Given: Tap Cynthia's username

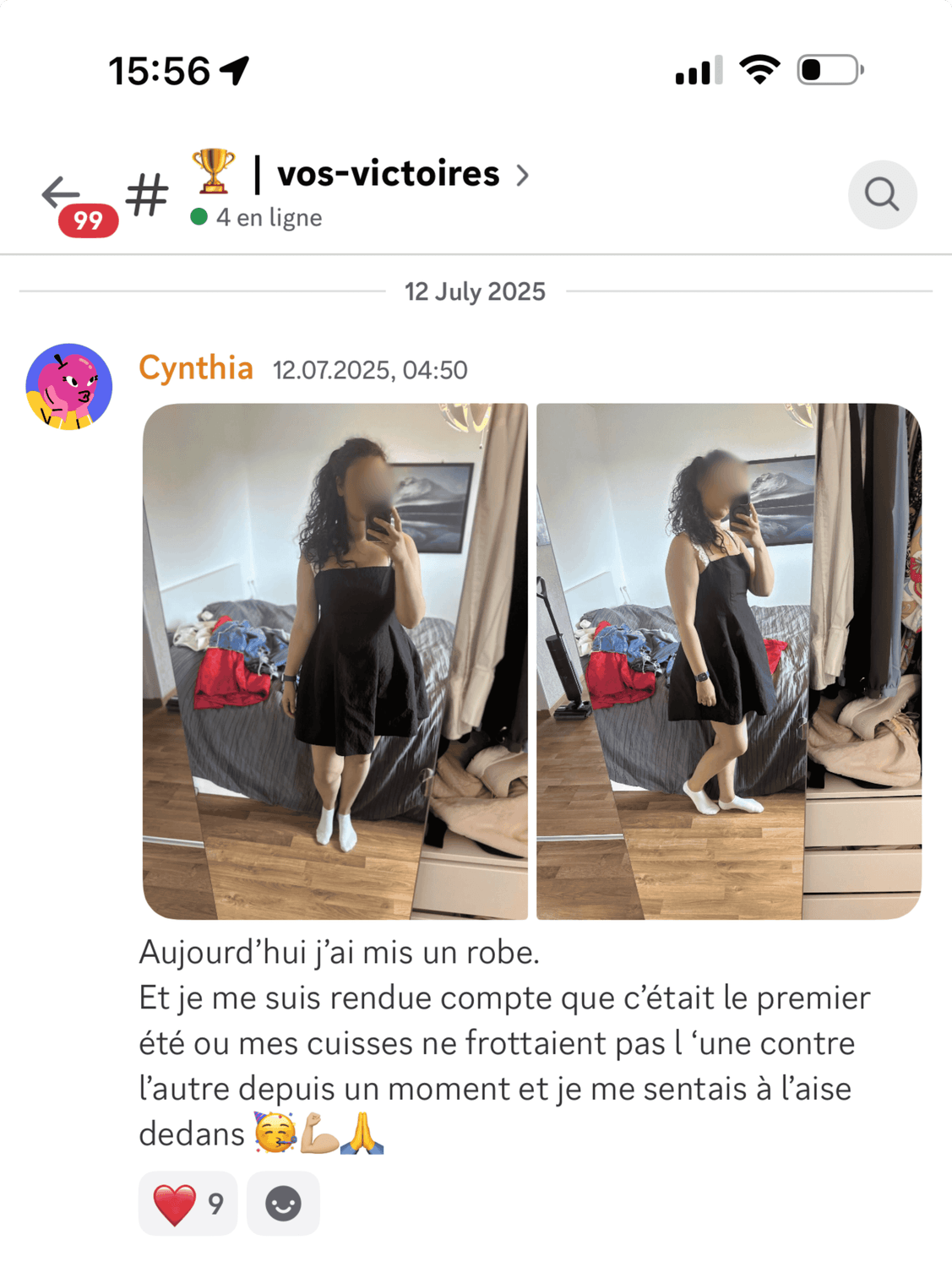Looking at the screenshot, I should tap(196, 368).
